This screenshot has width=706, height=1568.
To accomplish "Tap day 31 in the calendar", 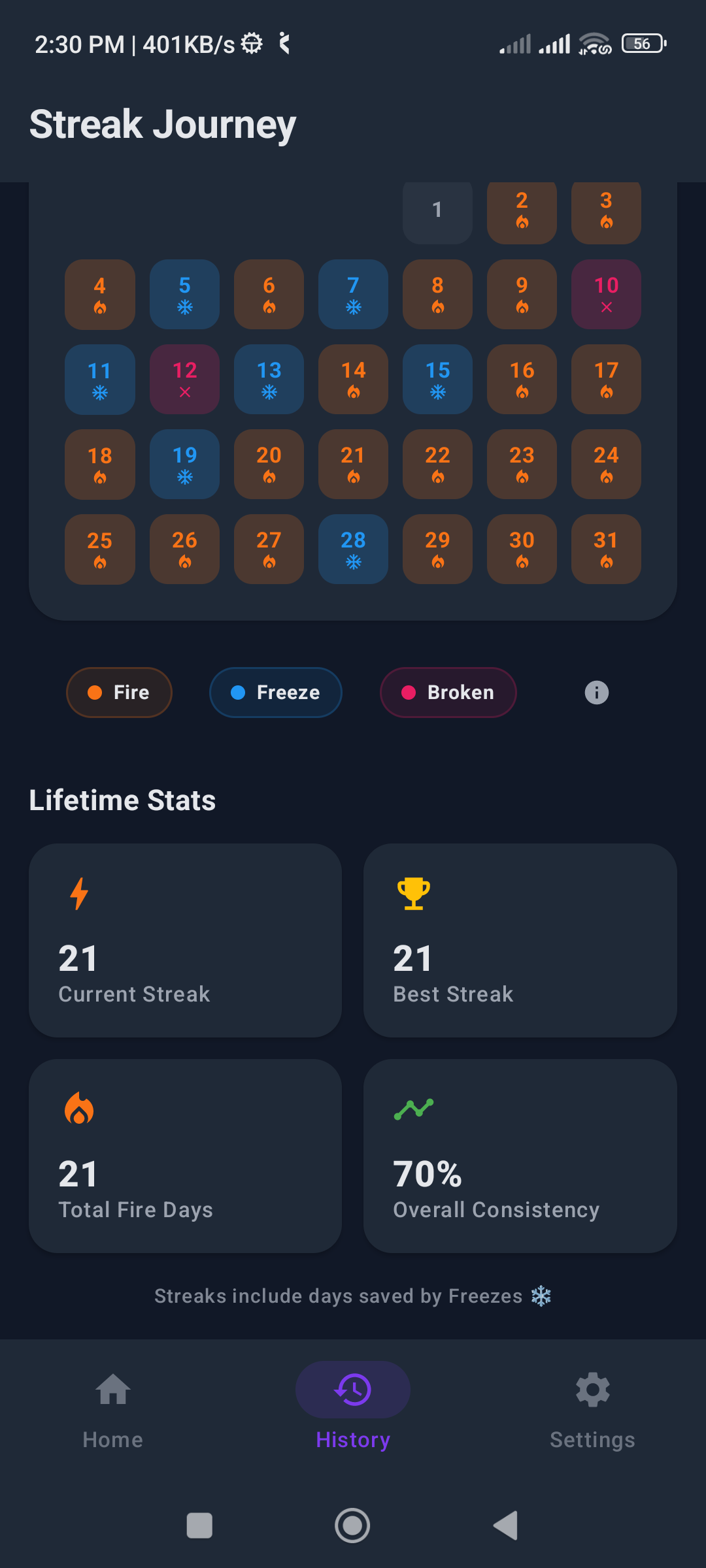I will pyautogui.click(x=606, y=549).
